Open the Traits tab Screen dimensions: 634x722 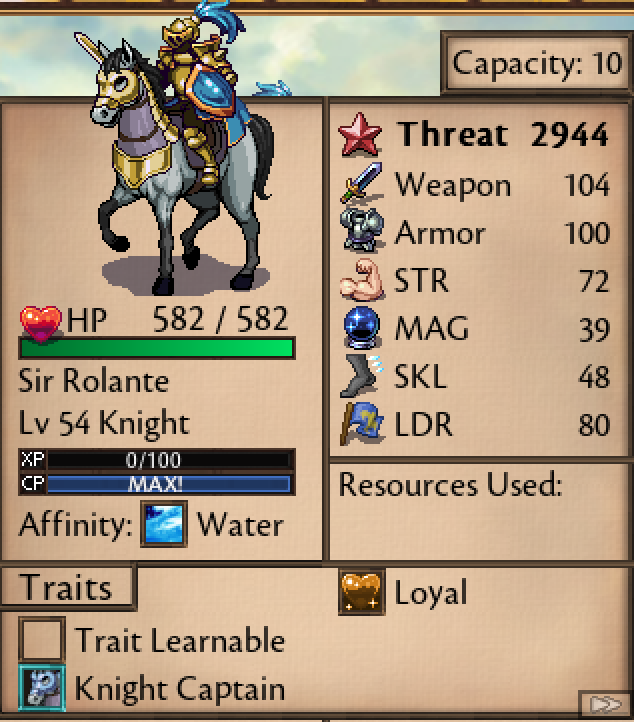pos(67,587)
